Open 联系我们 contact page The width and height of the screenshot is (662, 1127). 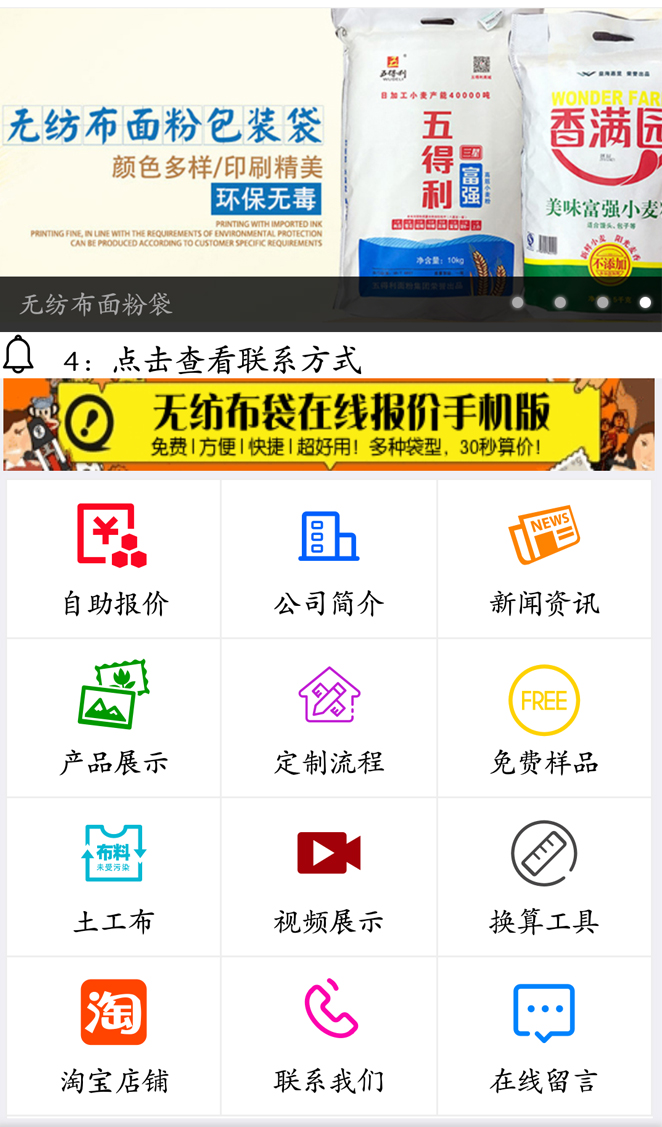[329, 1037]
